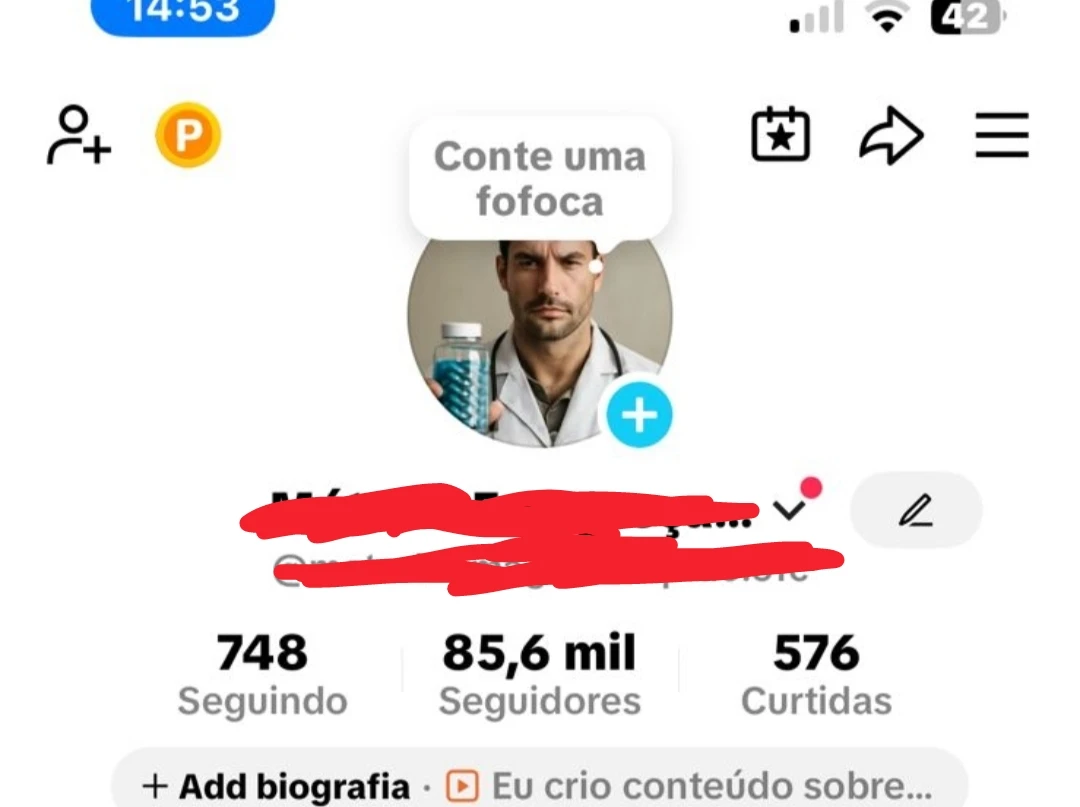Open the orange P coin rewards

coord(187,135)
